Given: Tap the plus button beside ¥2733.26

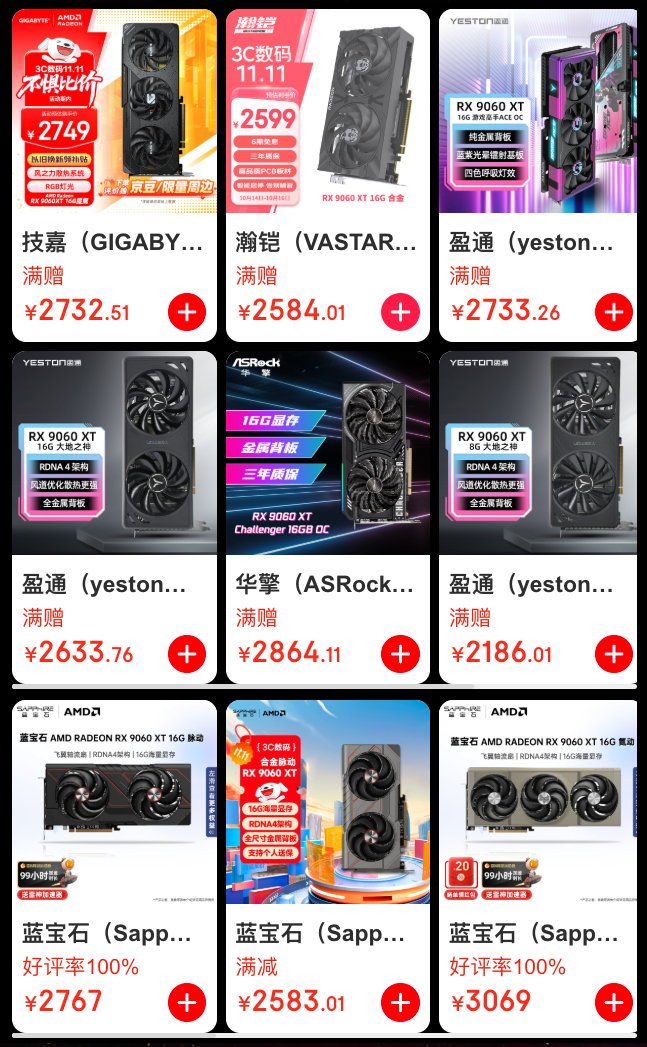Looking at the screenshot, I should pos(613,312).
